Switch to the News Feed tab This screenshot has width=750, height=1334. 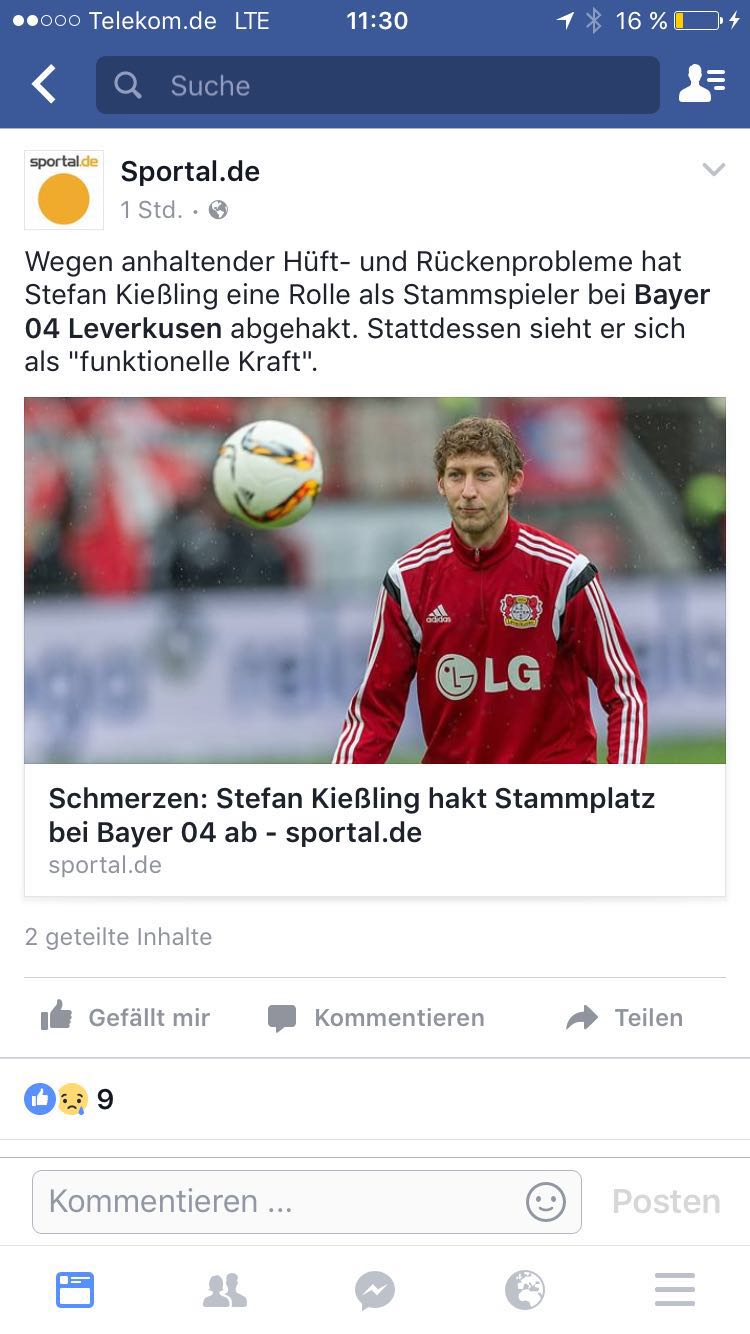tap(75, 1290)
